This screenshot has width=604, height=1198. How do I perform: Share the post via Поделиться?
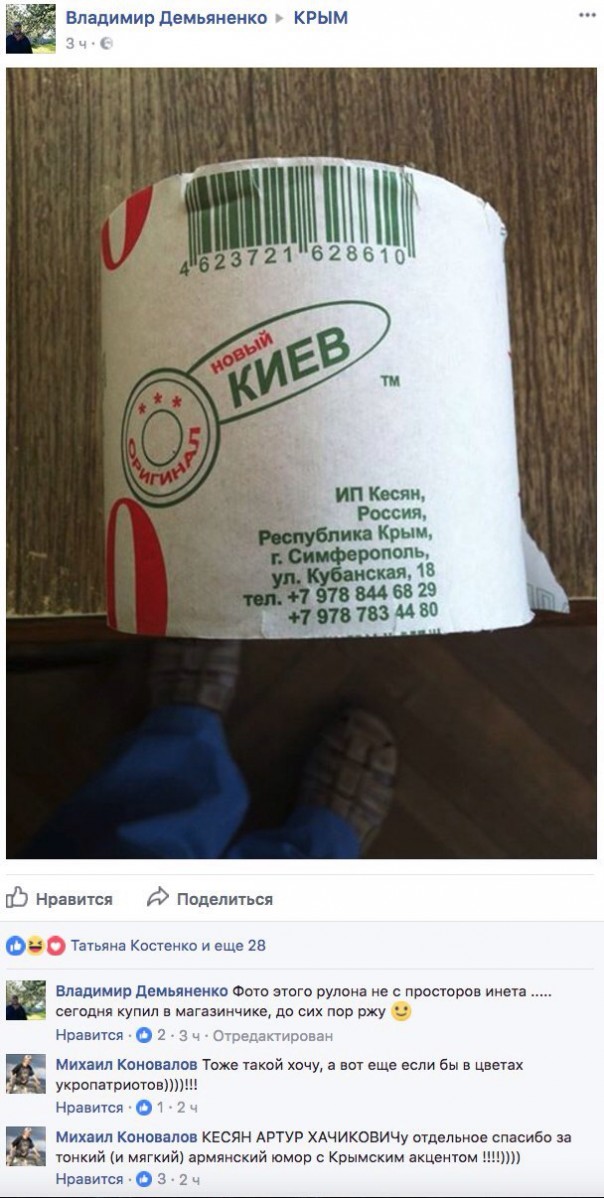[210, 899]
